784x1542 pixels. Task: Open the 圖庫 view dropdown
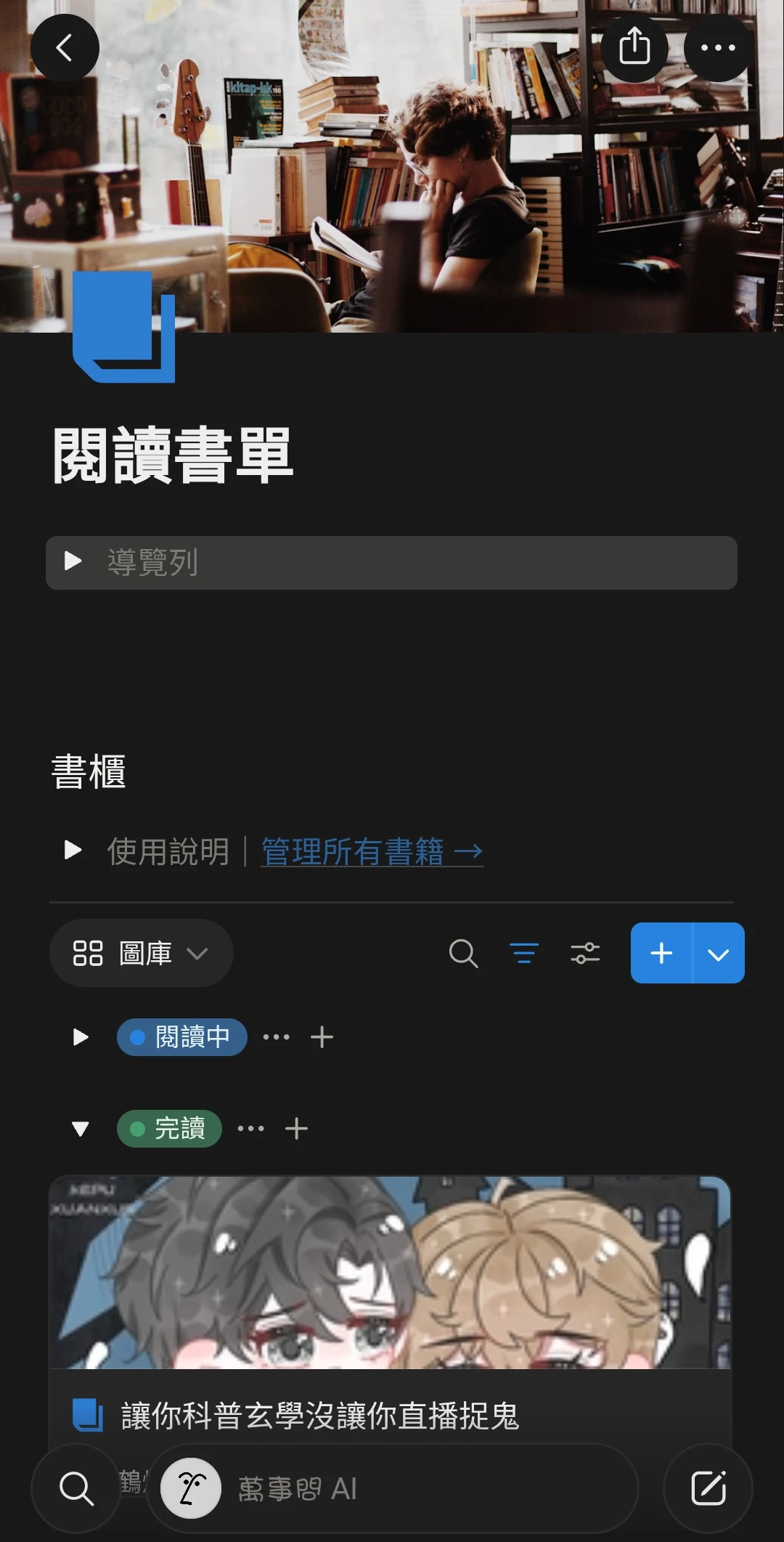point(141,953)
